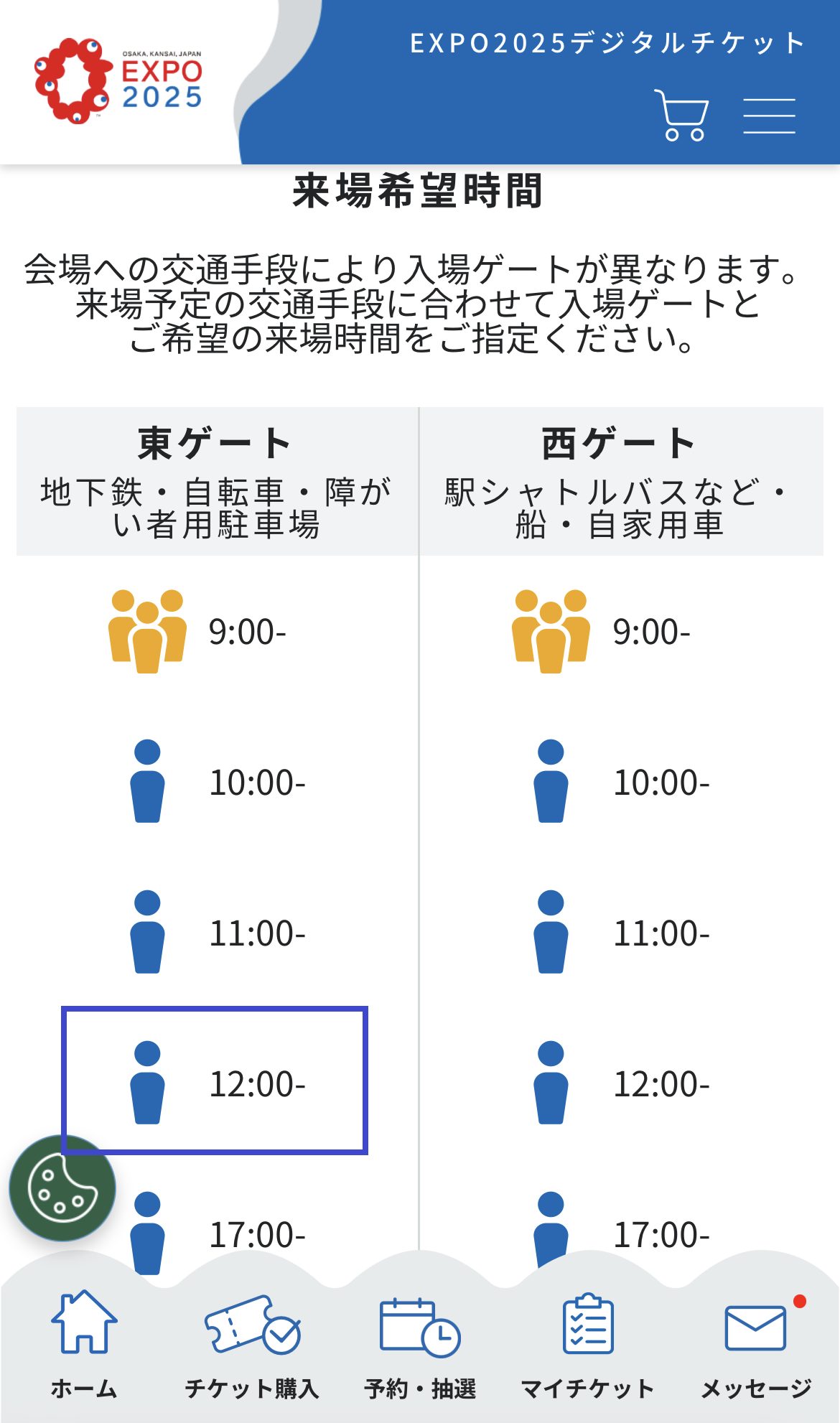Open cookie settings floating button
Image resolution: width=840 pixels, height=1423 pixels.
tap(62, 1188)
